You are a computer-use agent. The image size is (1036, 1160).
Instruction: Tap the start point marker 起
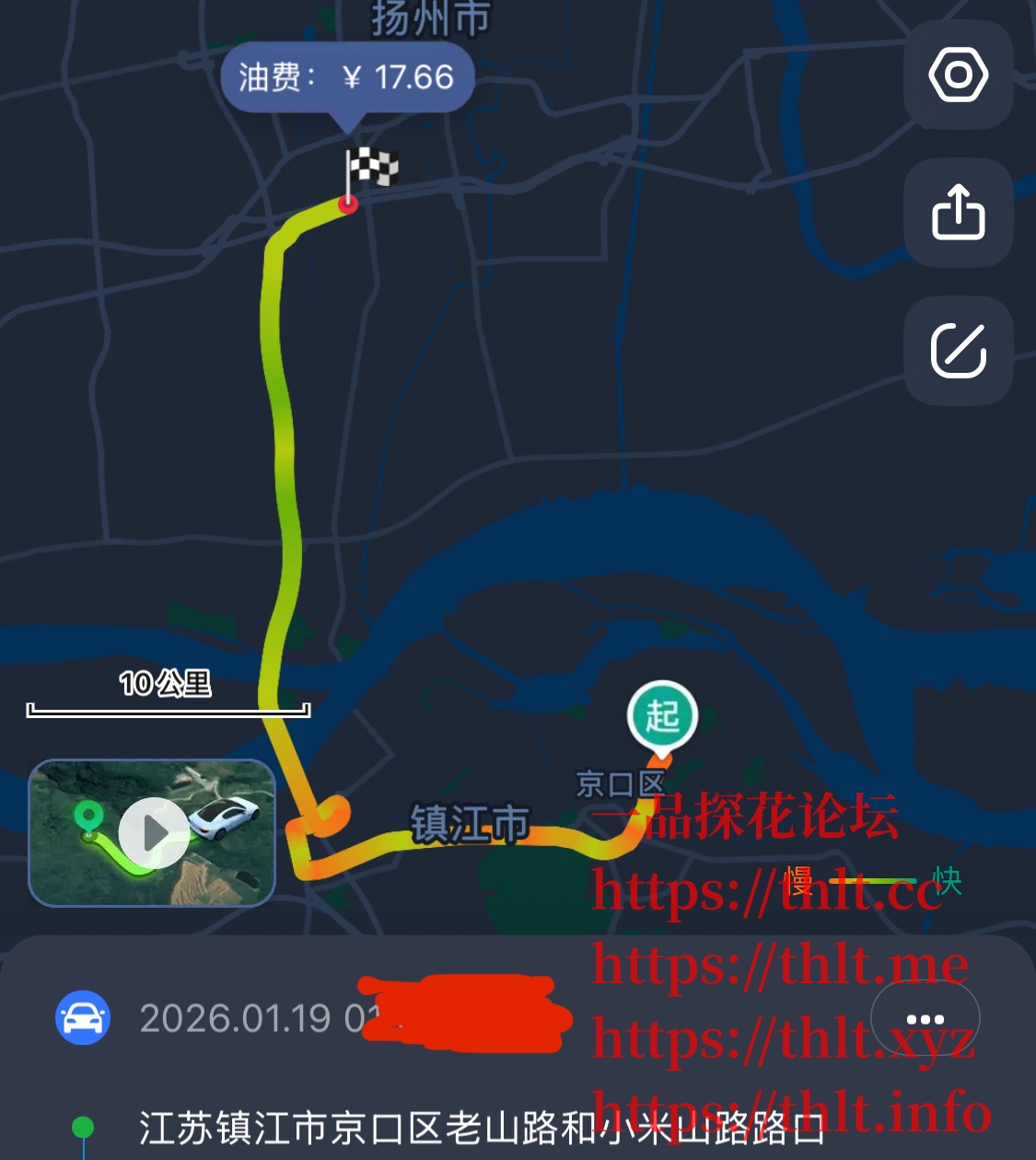[662, 715]
